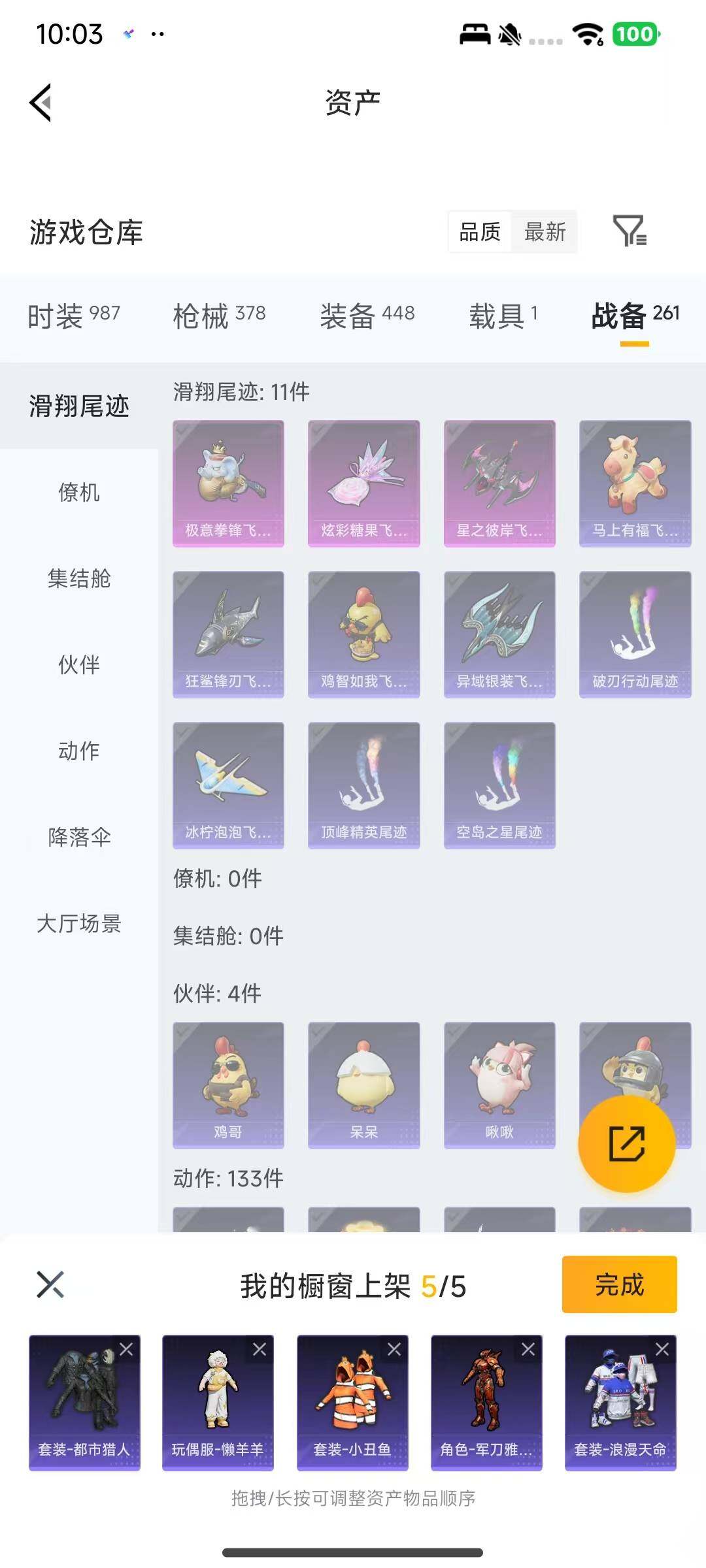
Task: Select the 马上有福 pony trail item
Action: click(x=633, y=482)
